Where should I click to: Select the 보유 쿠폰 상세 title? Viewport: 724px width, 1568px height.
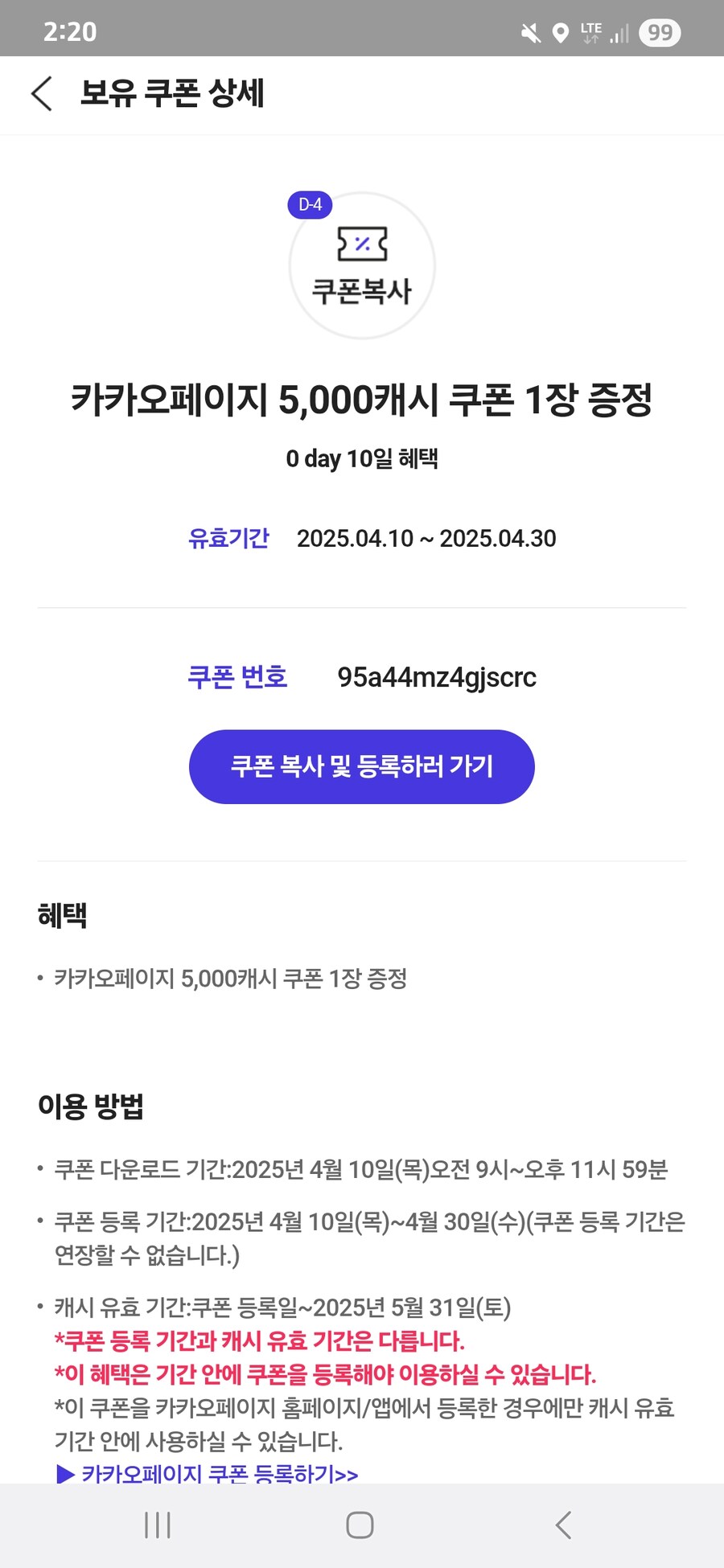tap(172, 94)
